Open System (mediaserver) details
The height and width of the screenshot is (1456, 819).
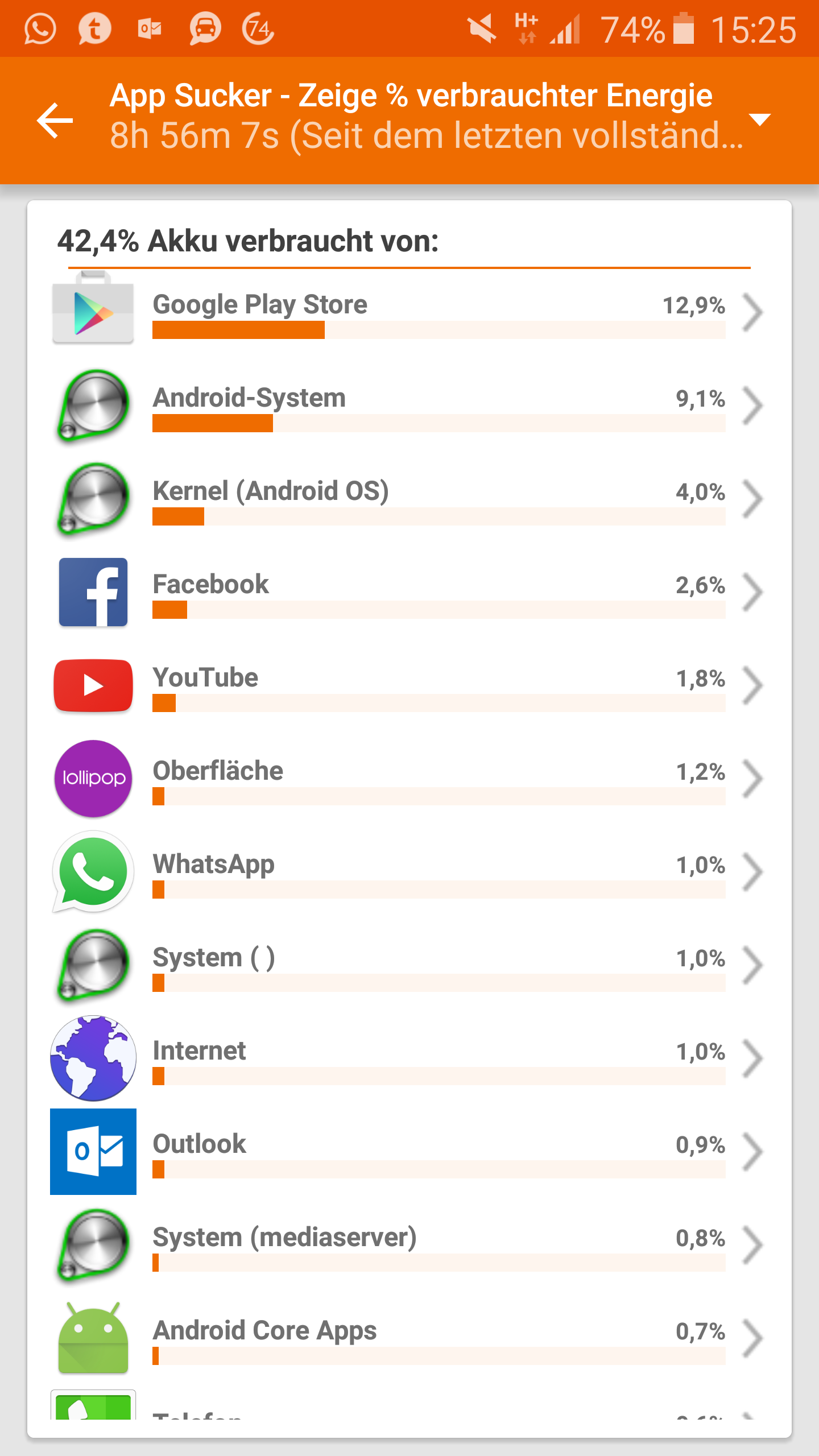coord(409,1244)
